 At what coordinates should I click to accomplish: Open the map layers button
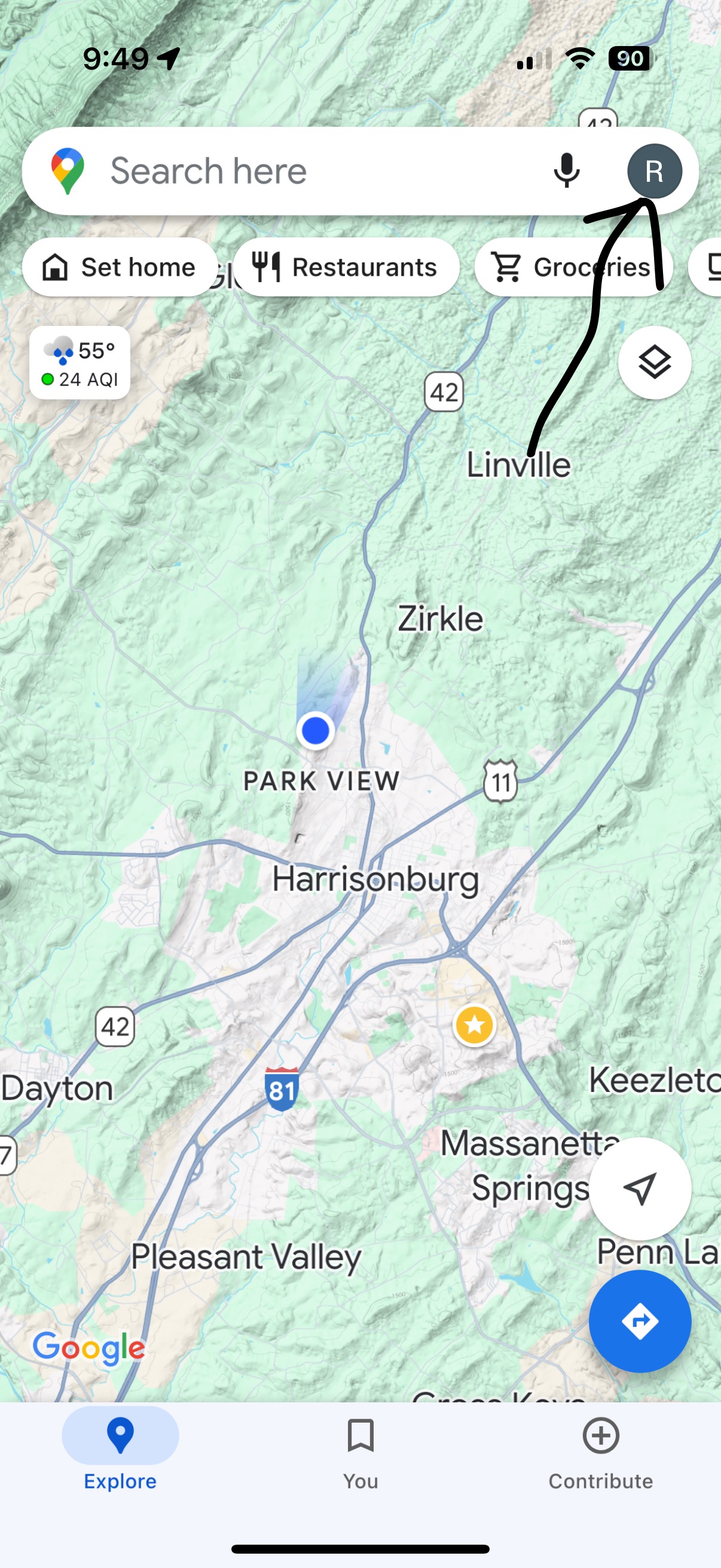pyautogui.click(x=654, y=363)
